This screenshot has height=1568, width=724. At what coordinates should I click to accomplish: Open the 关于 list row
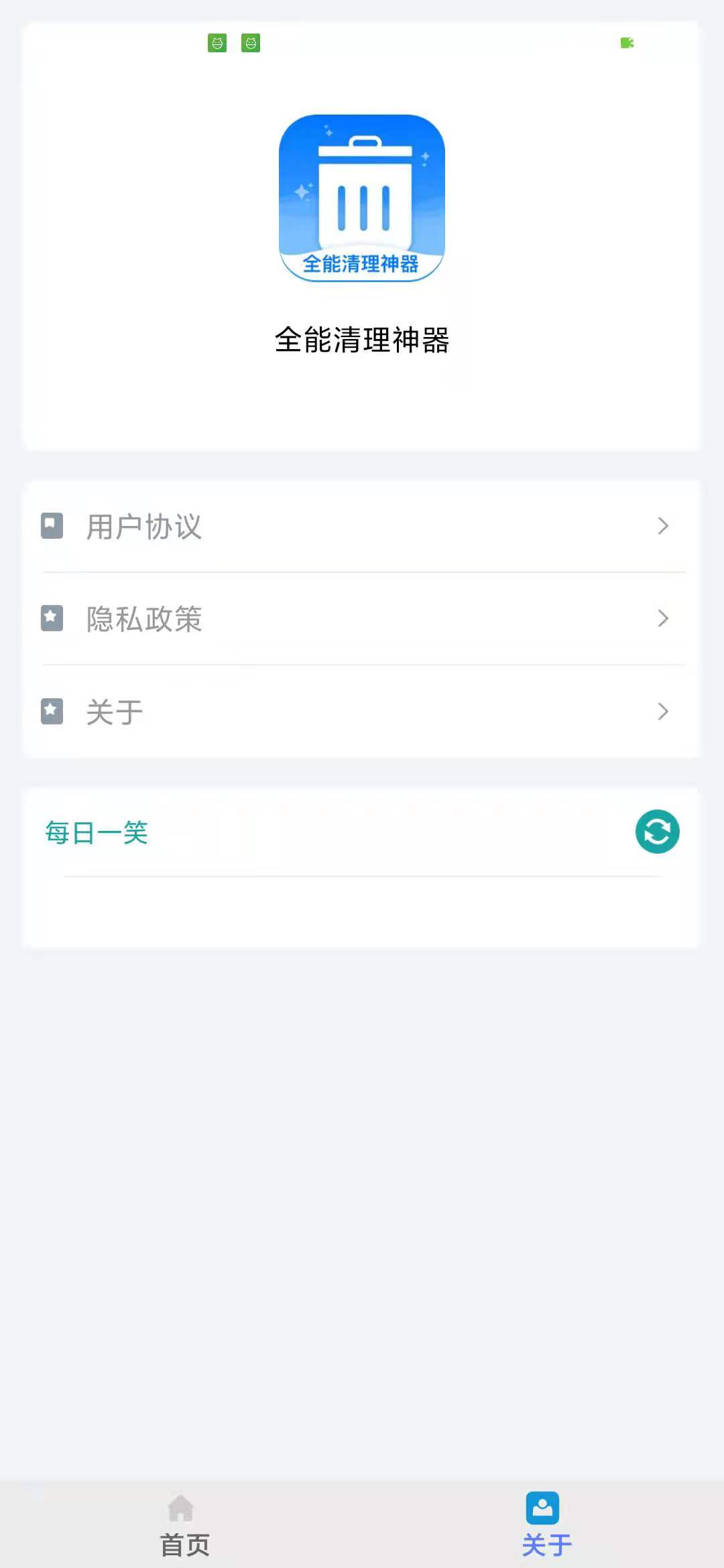362,712
